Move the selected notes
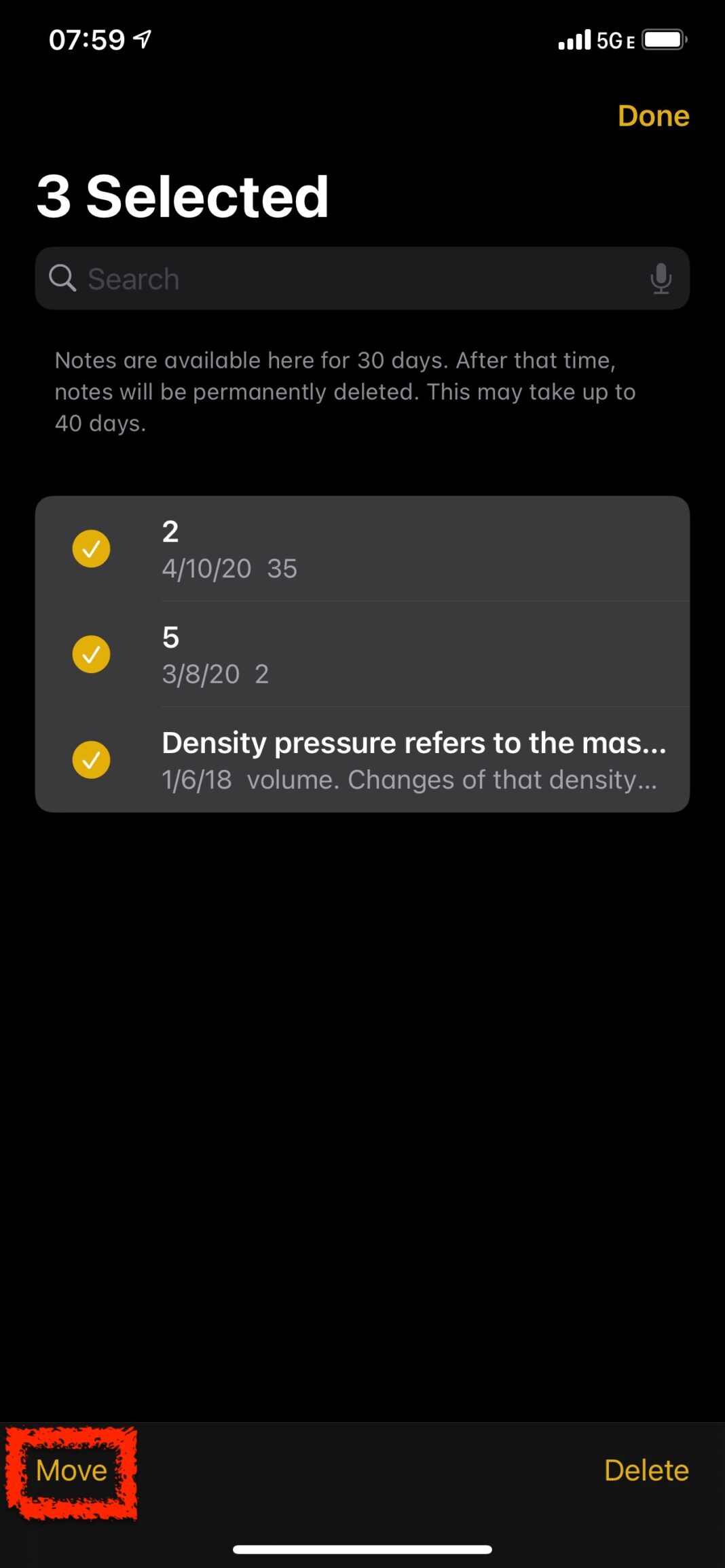 (x=72, y=1470)
